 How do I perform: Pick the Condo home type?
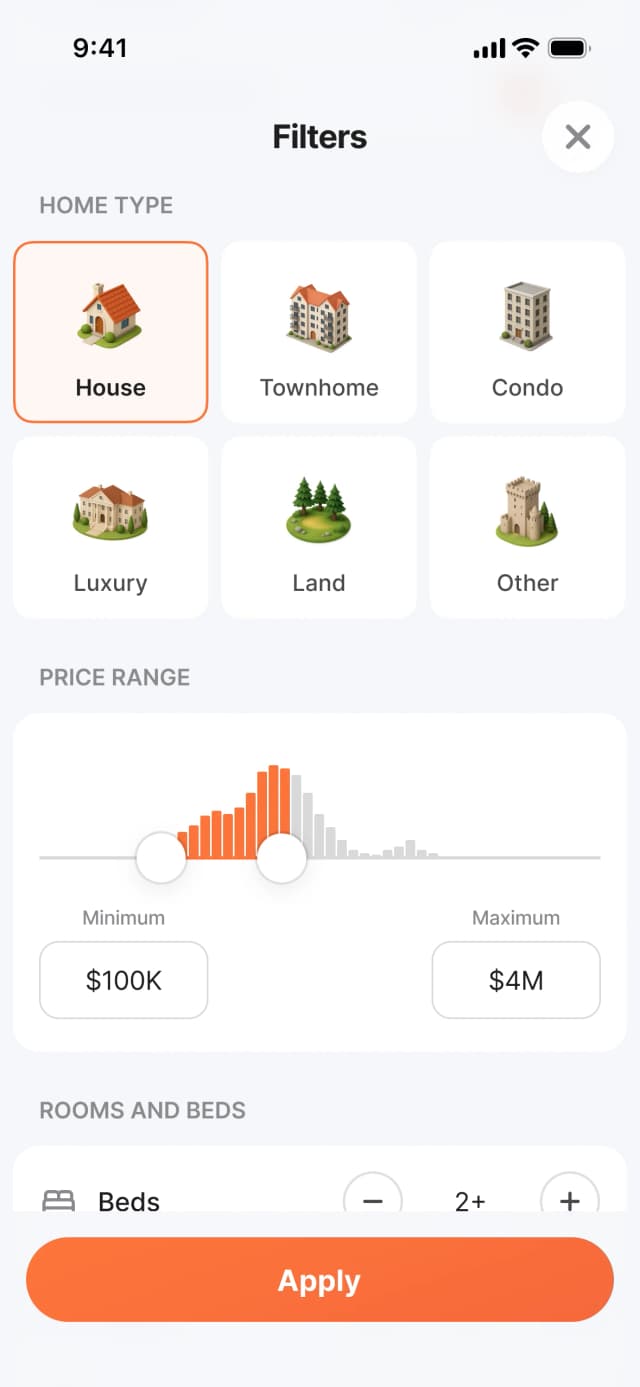(x=527, y=332)
